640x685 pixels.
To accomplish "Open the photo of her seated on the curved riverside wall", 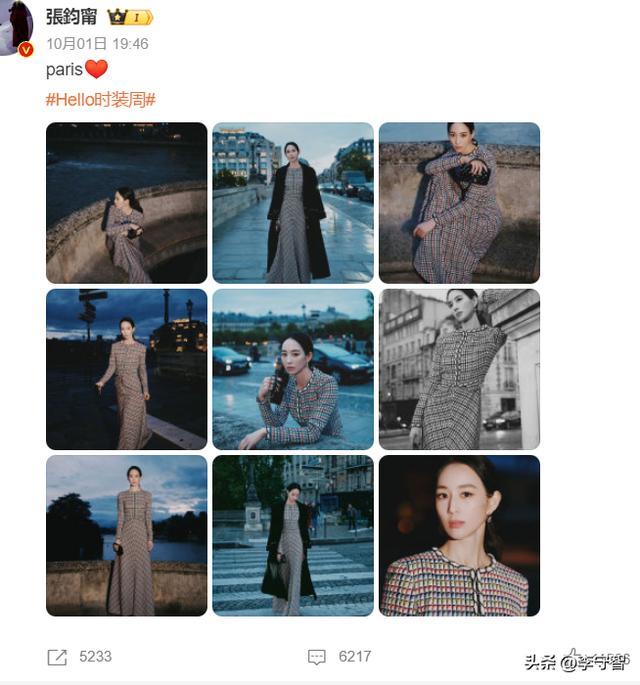I will click(126, 203).
